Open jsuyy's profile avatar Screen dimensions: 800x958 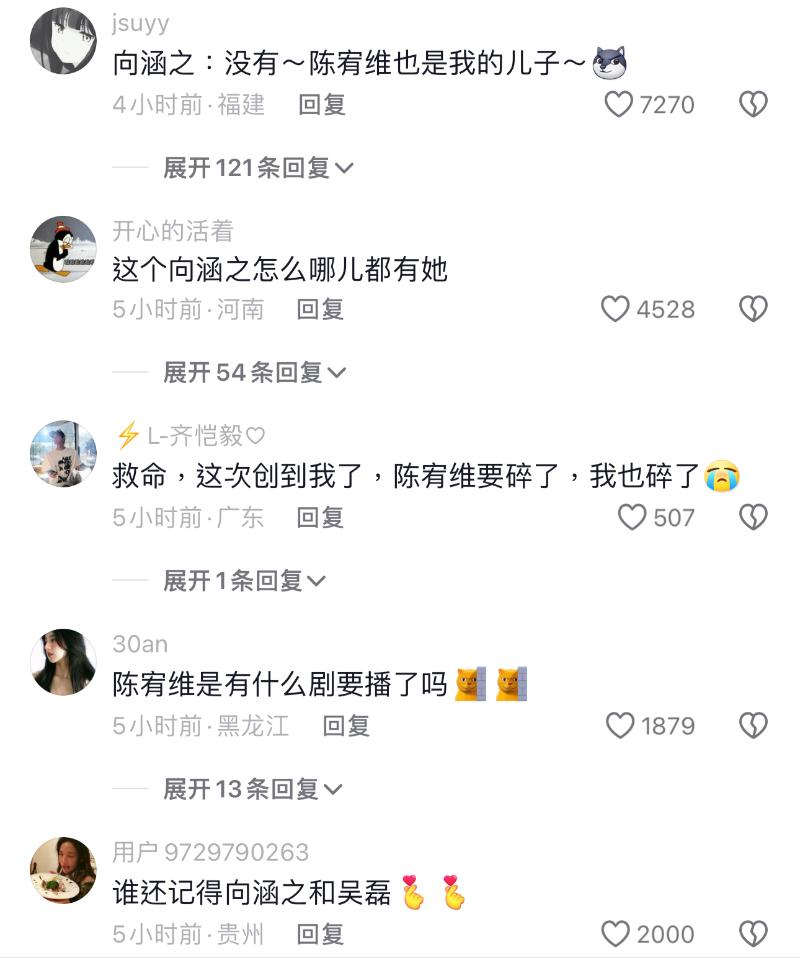tap(64, 42)
